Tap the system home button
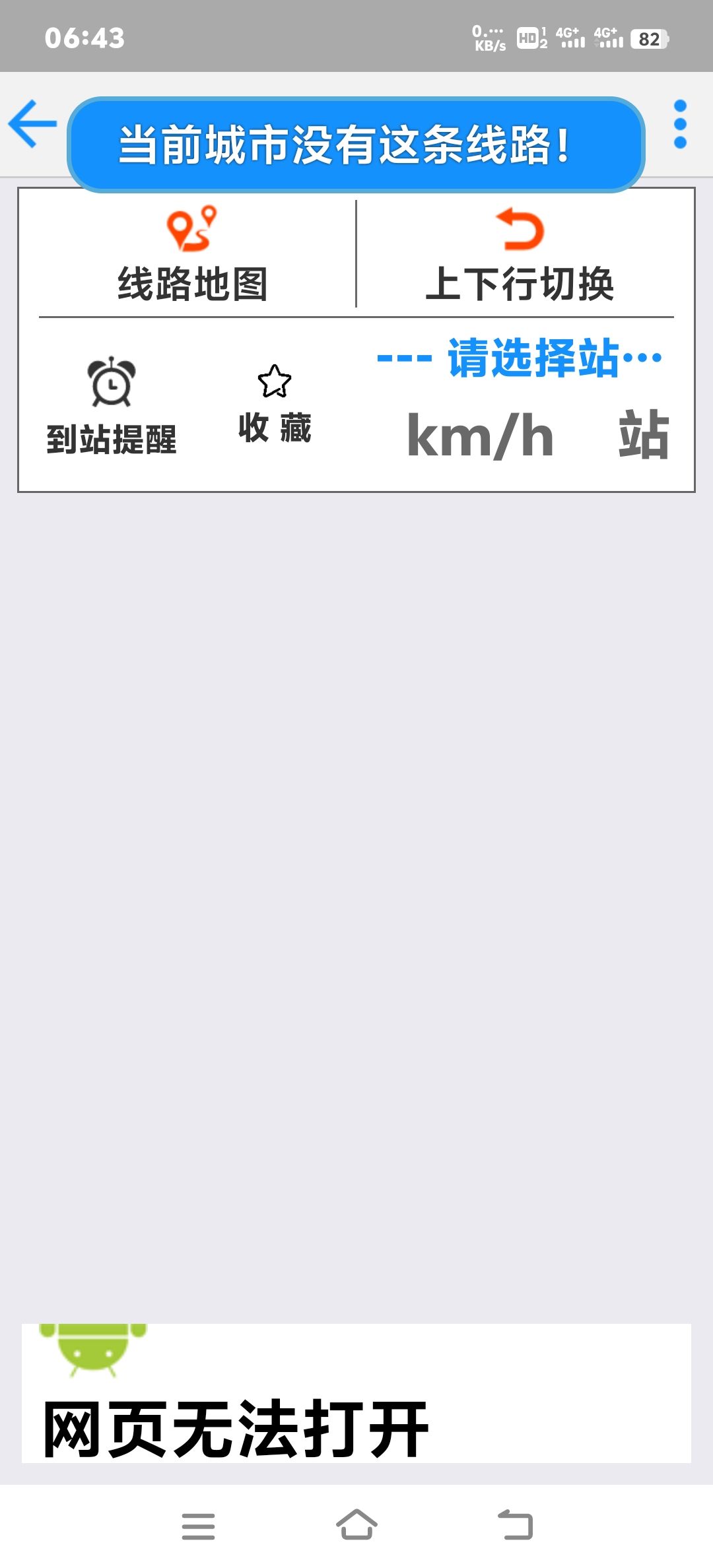713x1568 pixels. pos(356,1526)
